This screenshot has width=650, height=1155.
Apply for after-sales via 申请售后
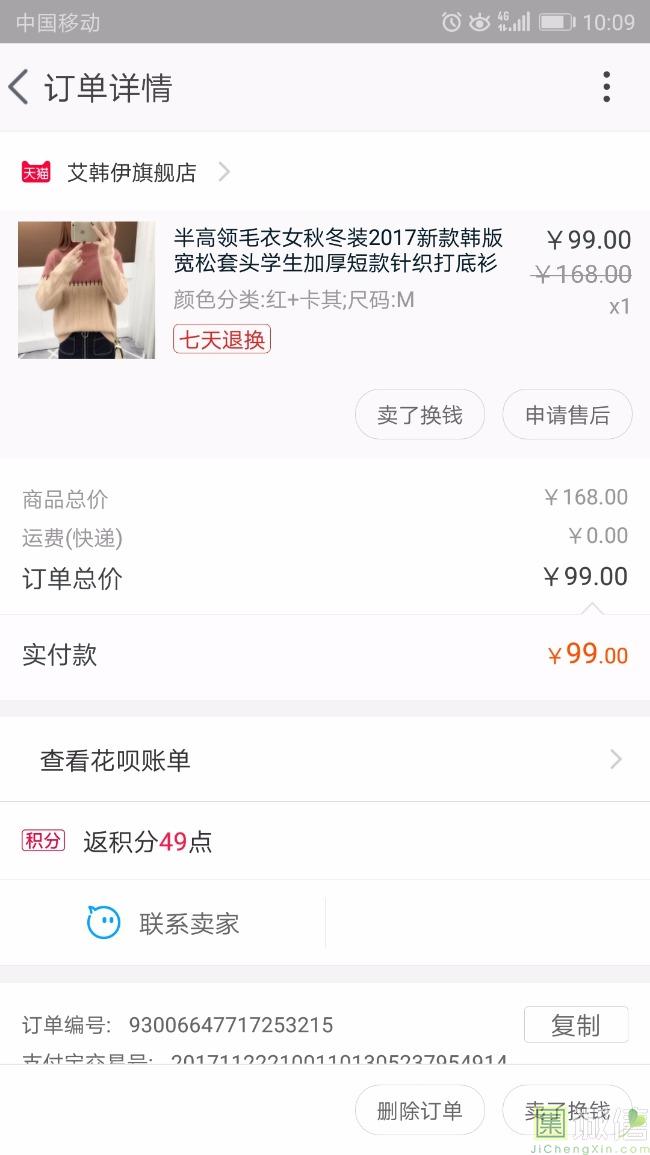tap(567, 415)
